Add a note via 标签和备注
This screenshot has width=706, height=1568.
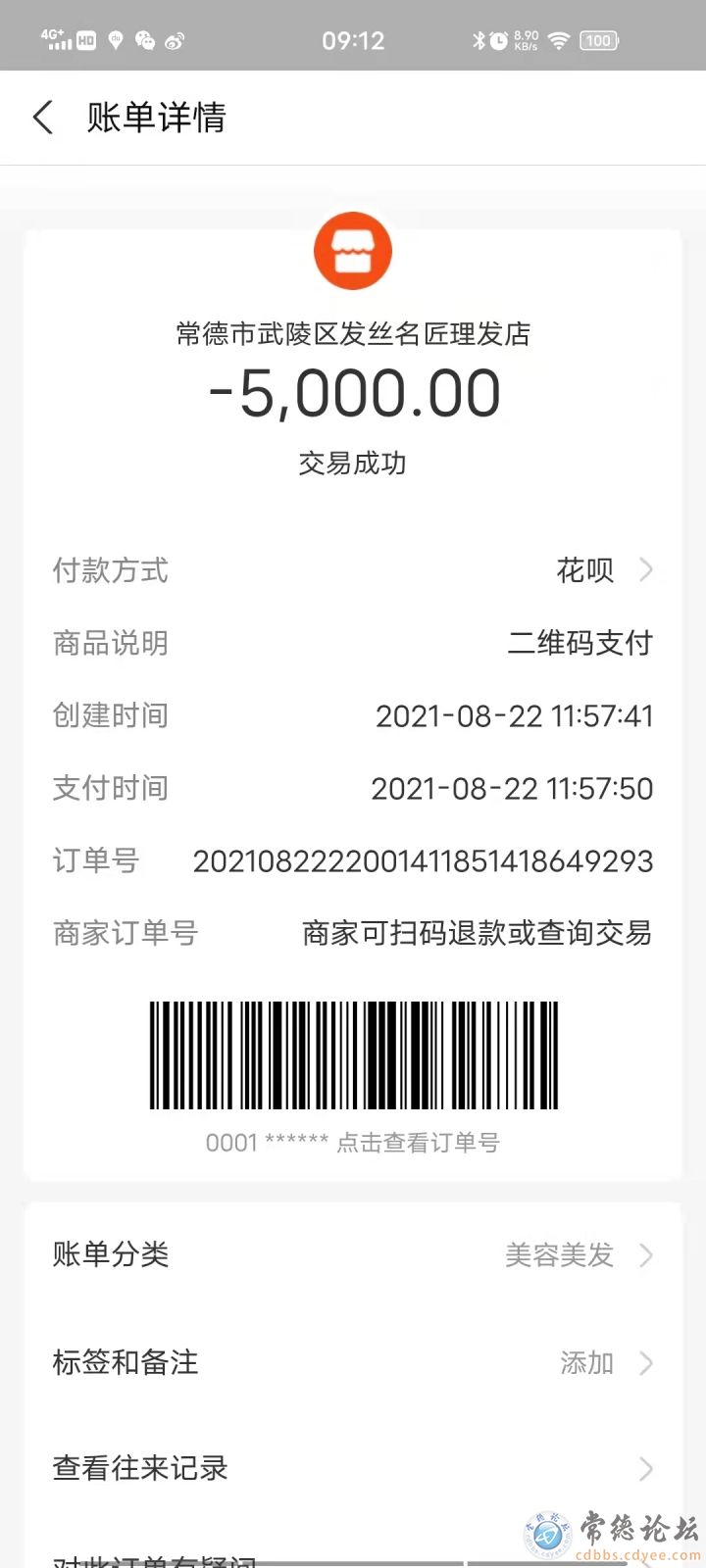[353, 1363]
